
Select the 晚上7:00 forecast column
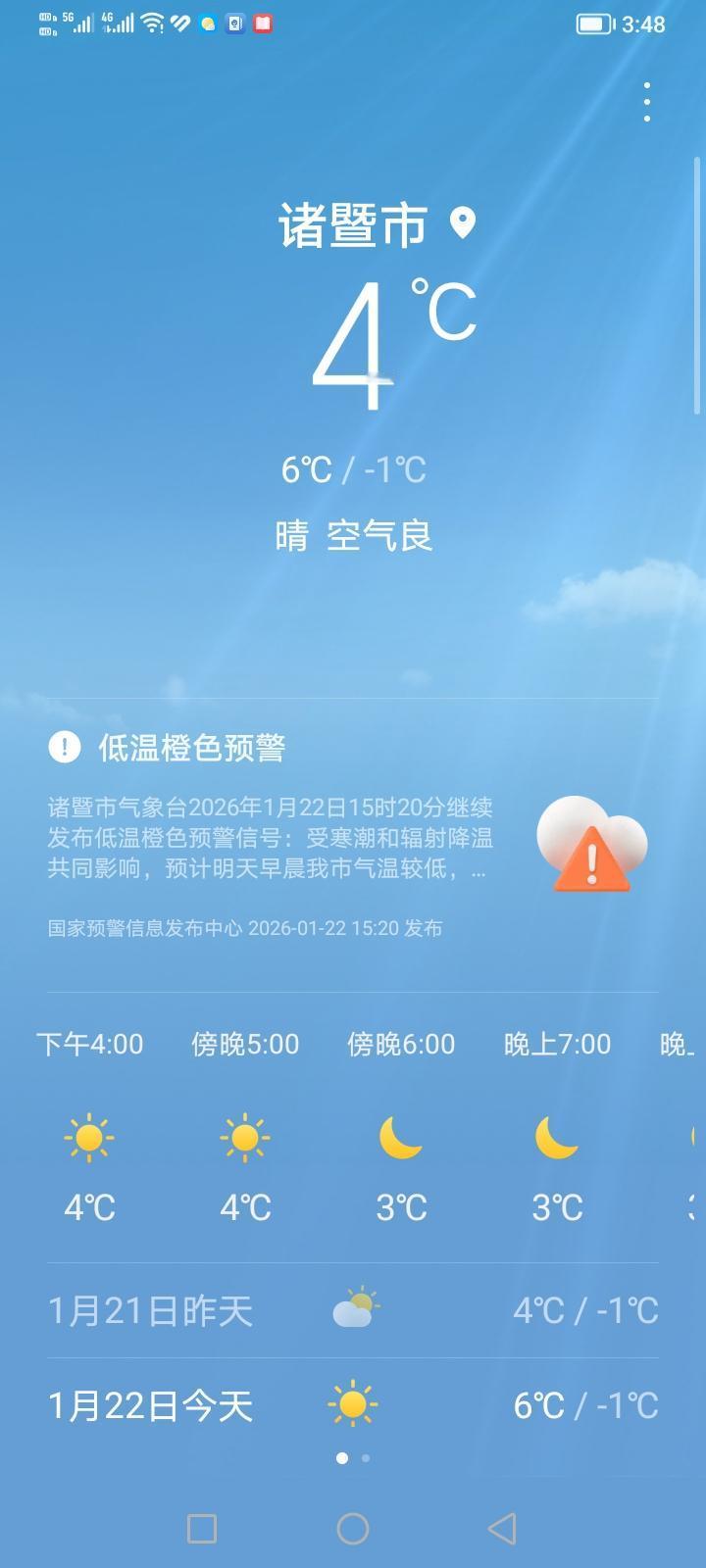pyautogui.click(x=555, y=1127)
